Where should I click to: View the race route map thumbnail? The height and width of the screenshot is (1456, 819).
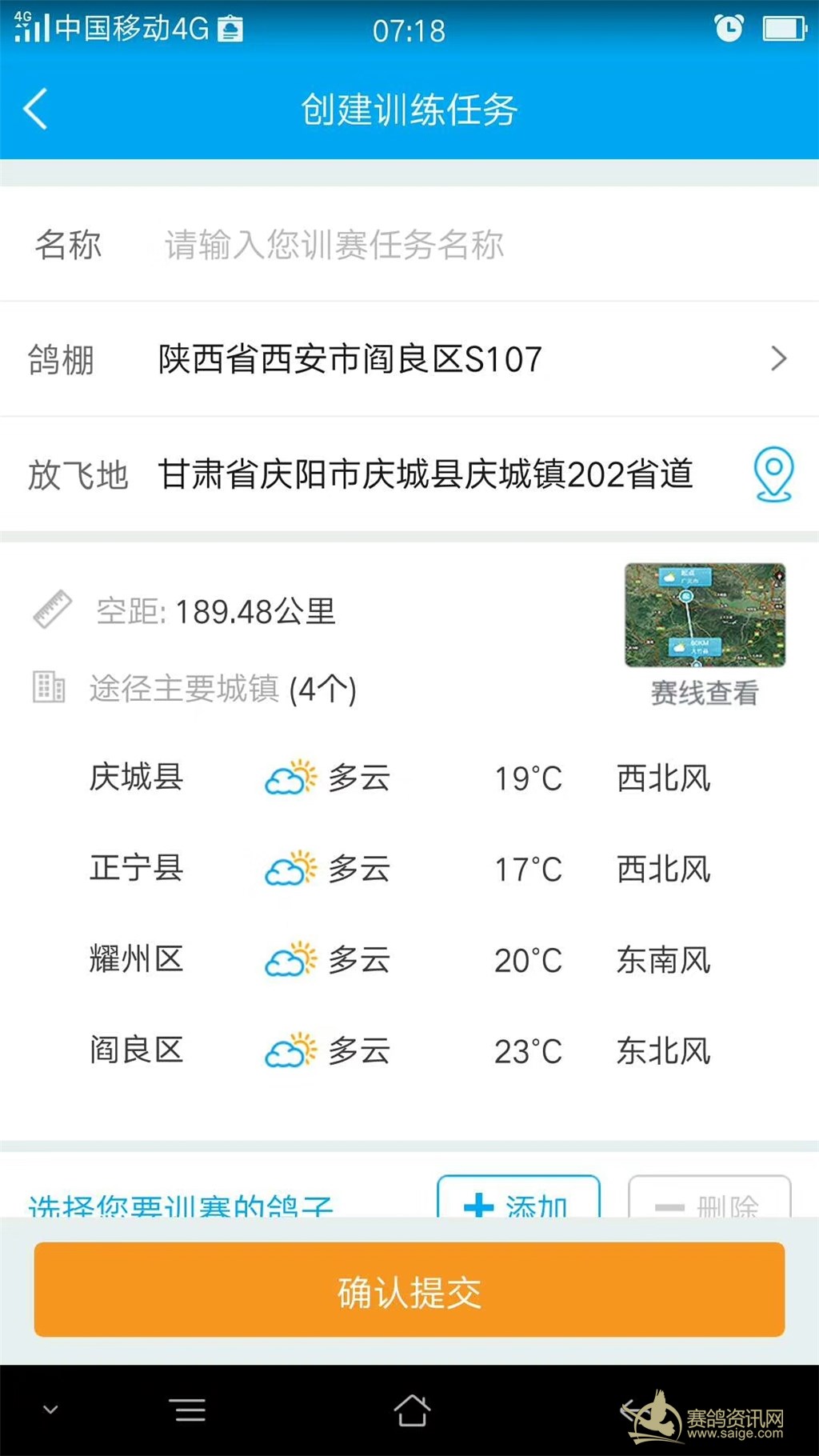pos(705,615)
